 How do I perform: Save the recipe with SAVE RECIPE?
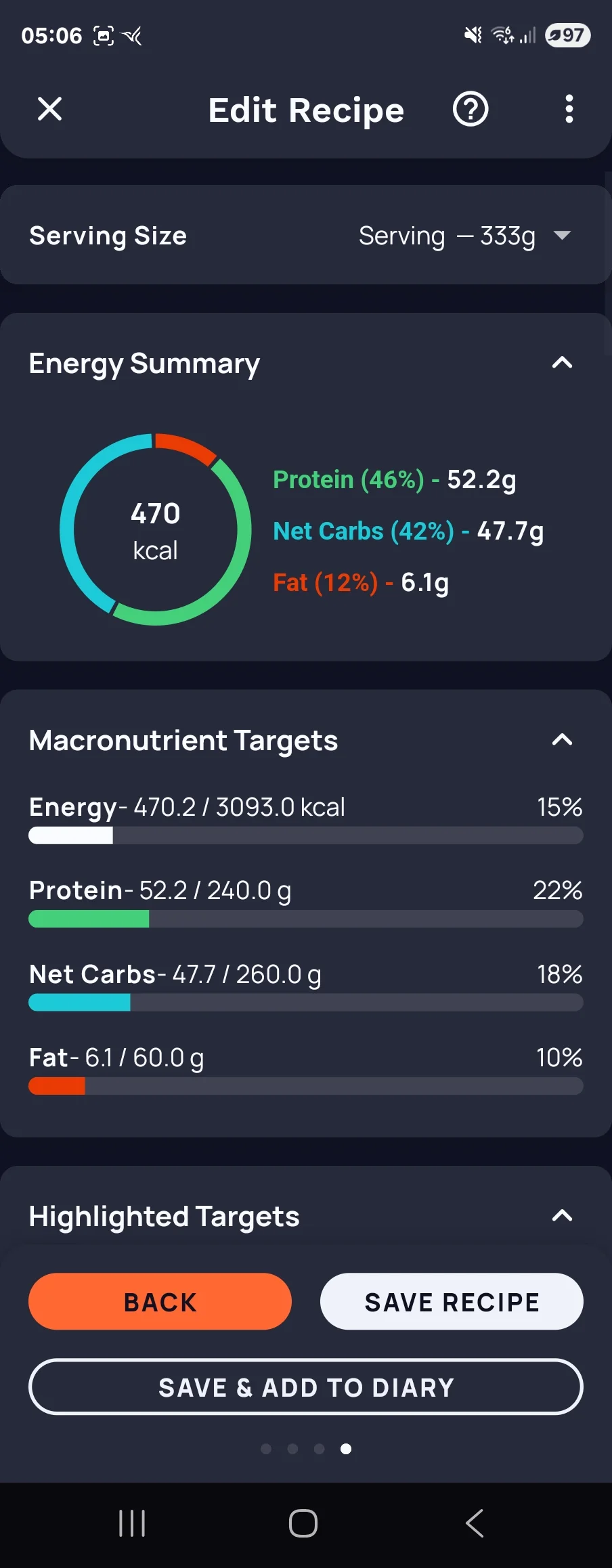pyautogui.click(x=452, y=1301)
